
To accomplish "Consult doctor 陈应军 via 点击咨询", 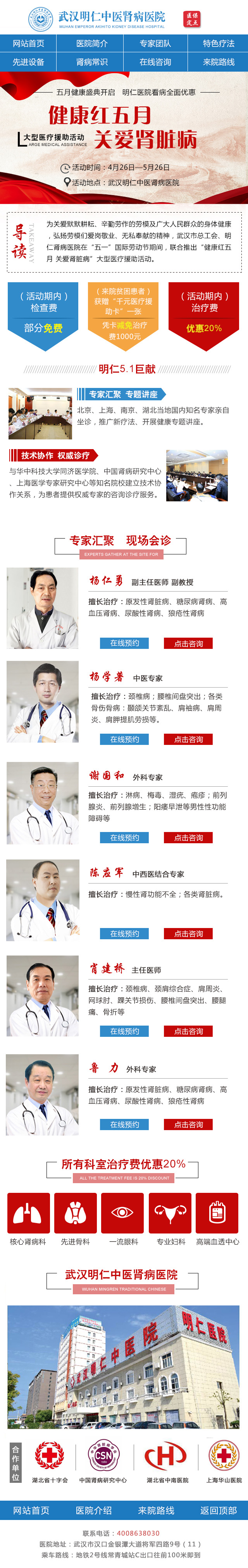I will click(188, 933).
